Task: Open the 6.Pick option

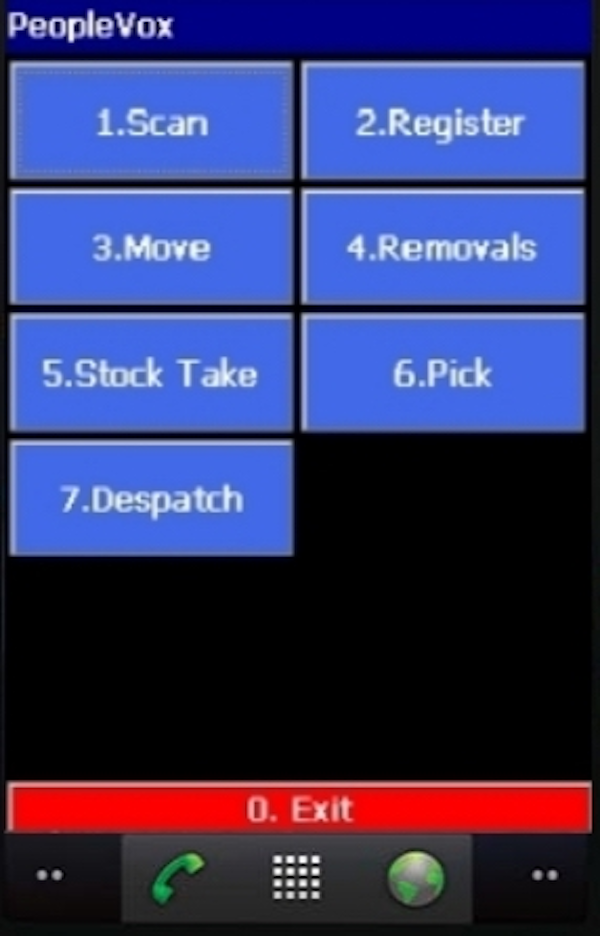Action: pos(442,373)
